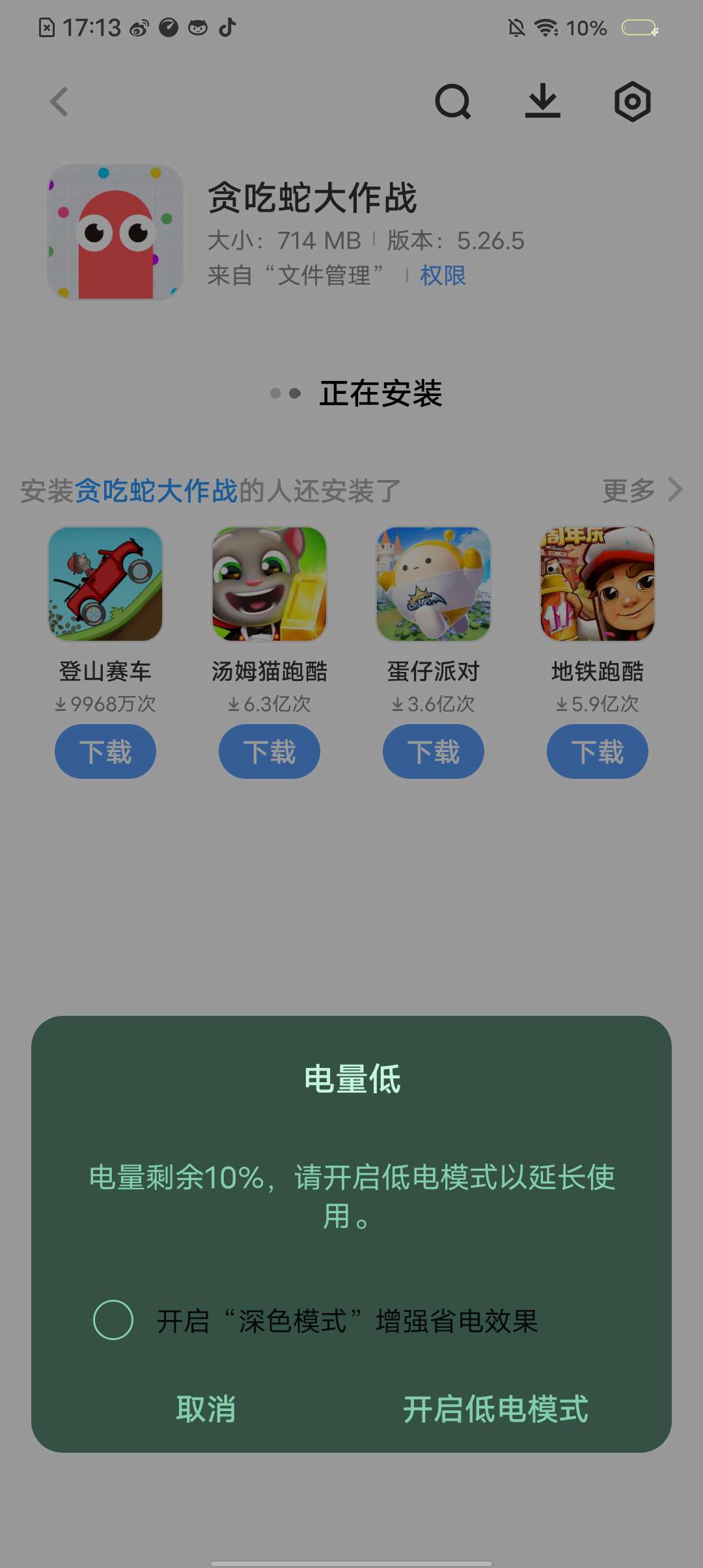Tap 更多 to see more recommended apps
The width and height of the screenshot is (703, 1568).
coord(642,490)
